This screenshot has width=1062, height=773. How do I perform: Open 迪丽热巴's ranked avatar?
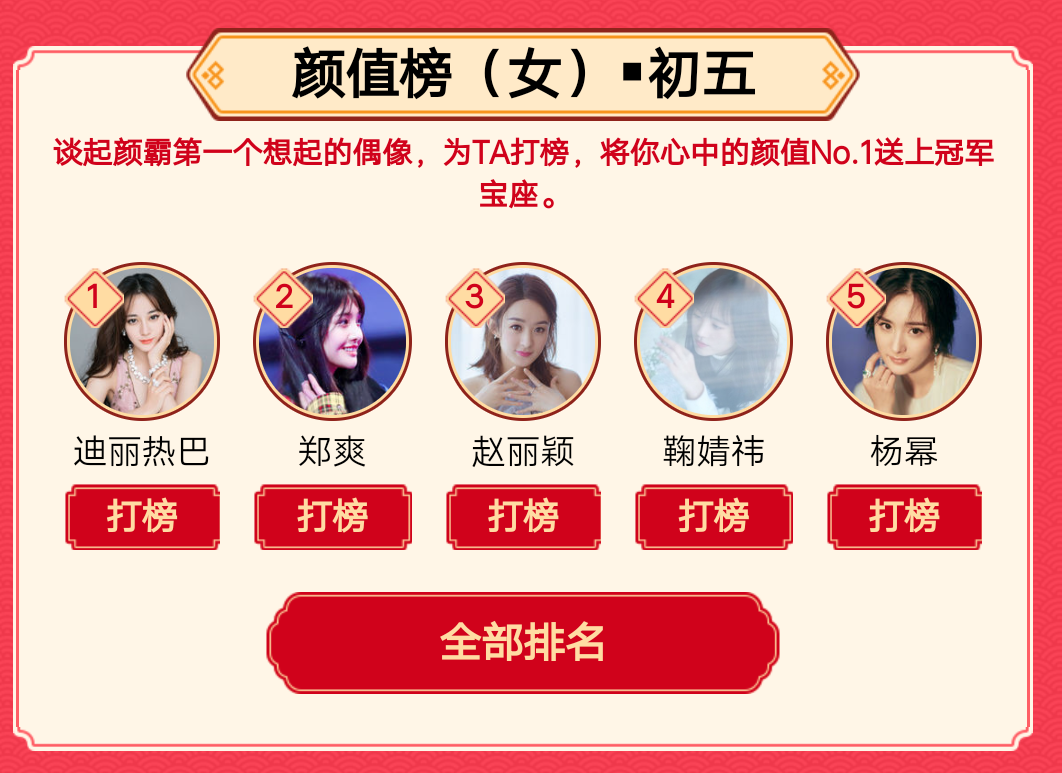click(x=142, y=342)
